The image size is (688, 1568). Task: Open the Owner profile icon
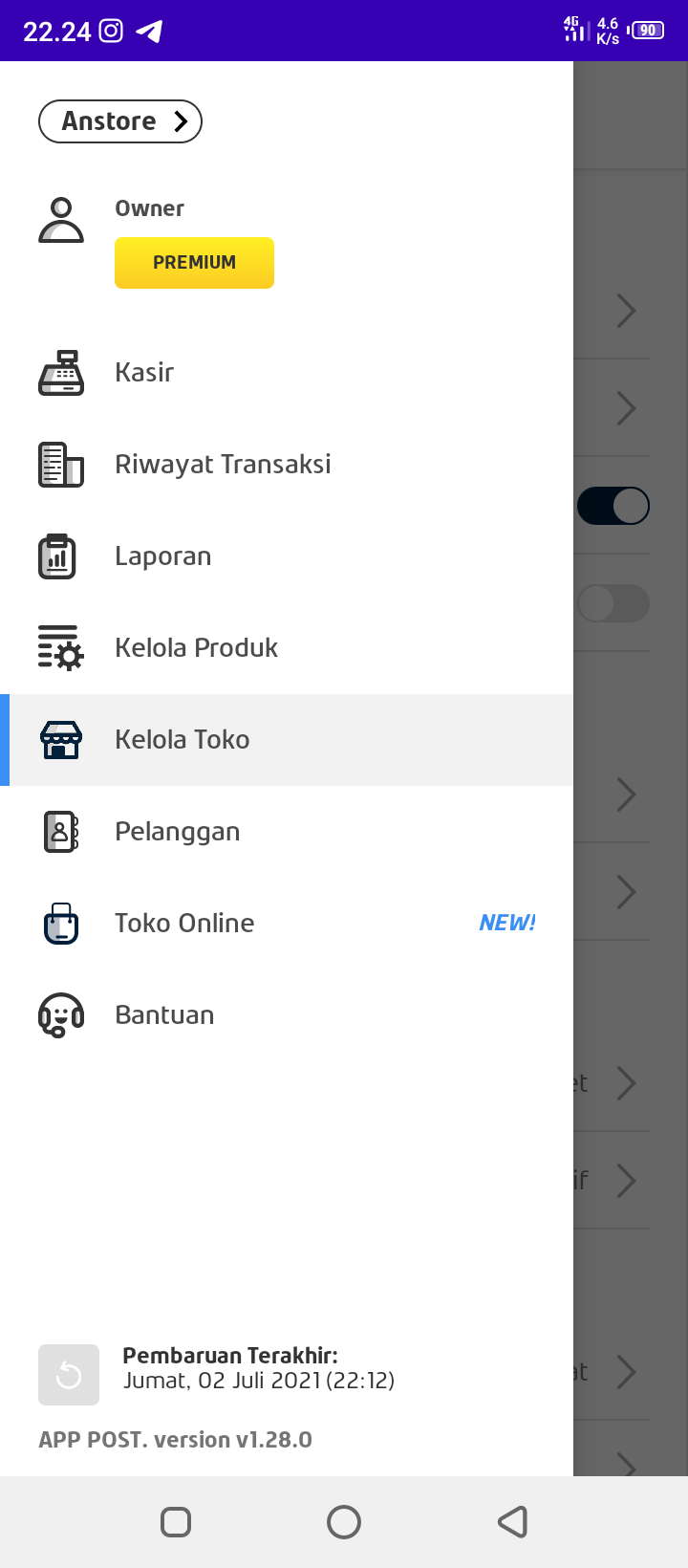coord(61,220)
